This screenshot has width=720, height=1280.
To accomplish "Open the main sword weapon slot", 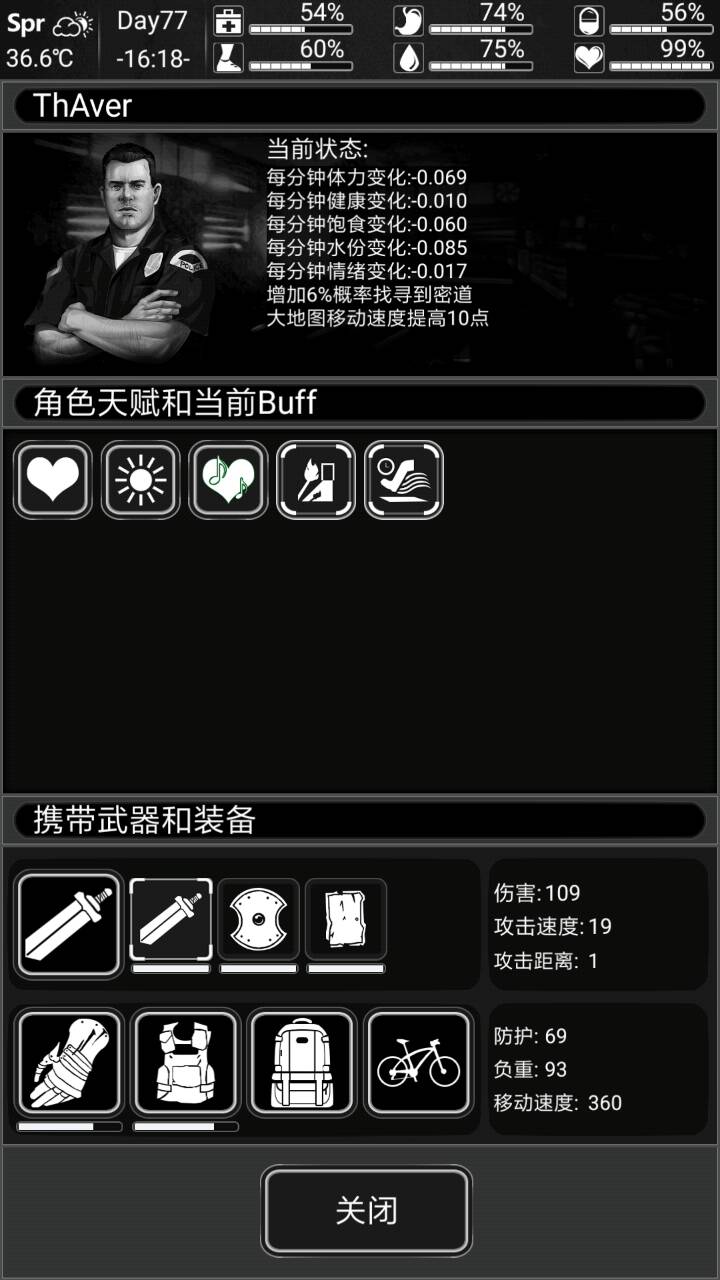I will point(69,925).
